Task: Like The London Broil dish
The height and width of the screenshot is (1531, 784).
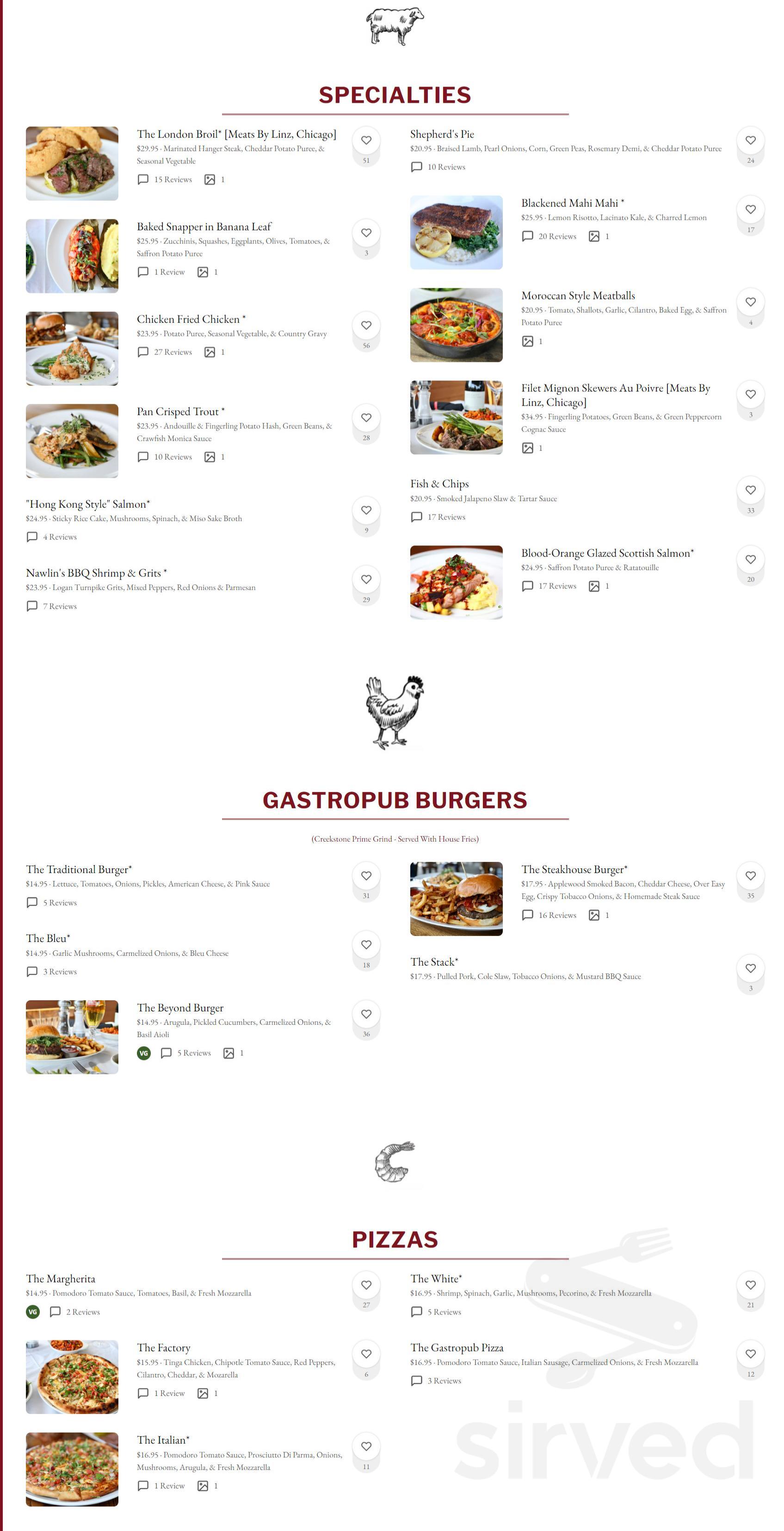Action: tap(366, 140)
